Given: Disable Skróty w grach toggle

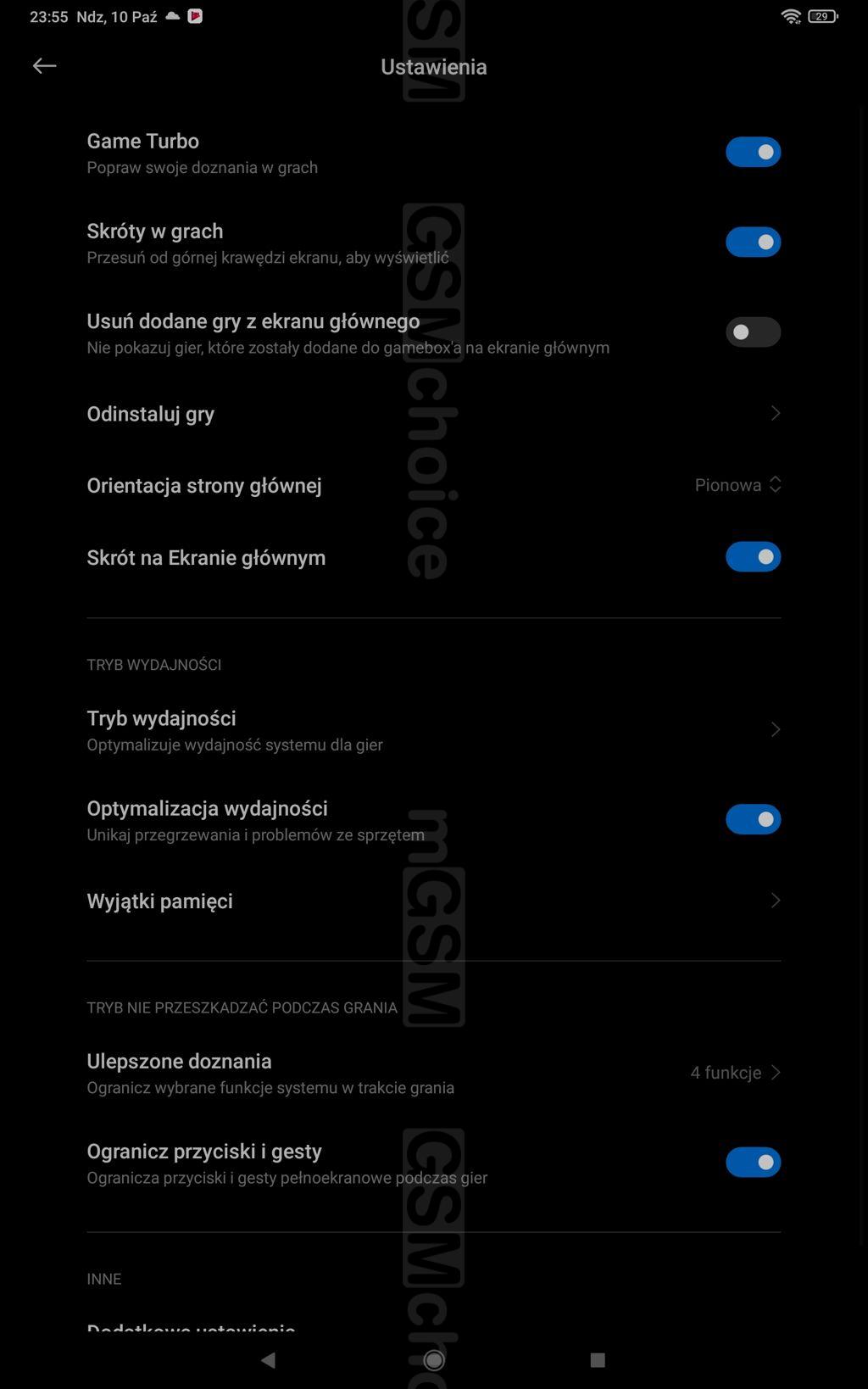Looking at the screenshot, I should [753, 243].
